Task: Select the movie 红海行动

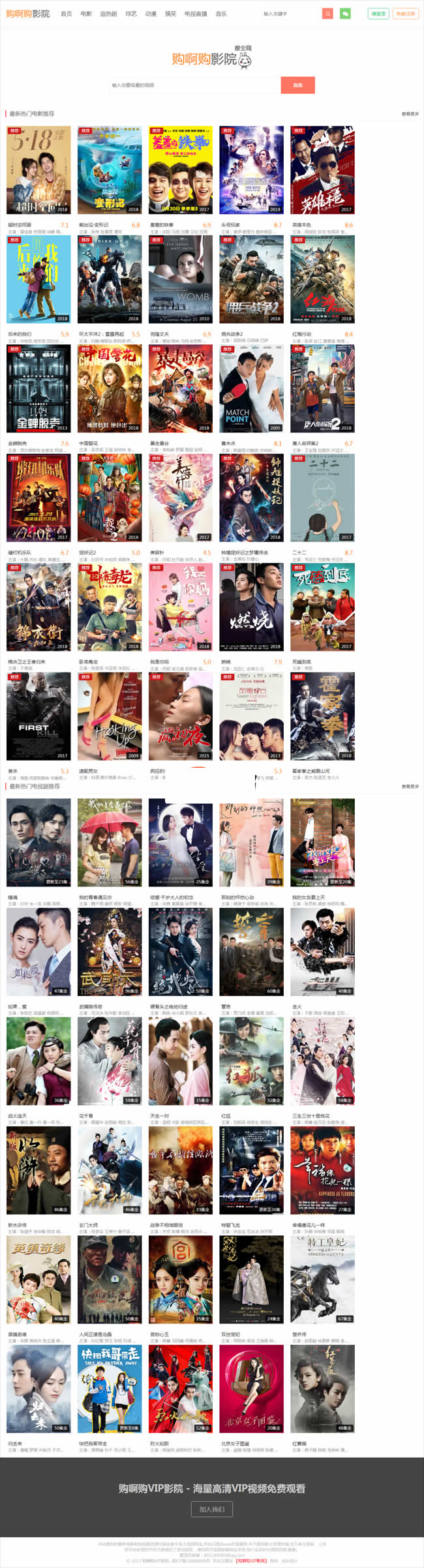Action: click(322, 279)
